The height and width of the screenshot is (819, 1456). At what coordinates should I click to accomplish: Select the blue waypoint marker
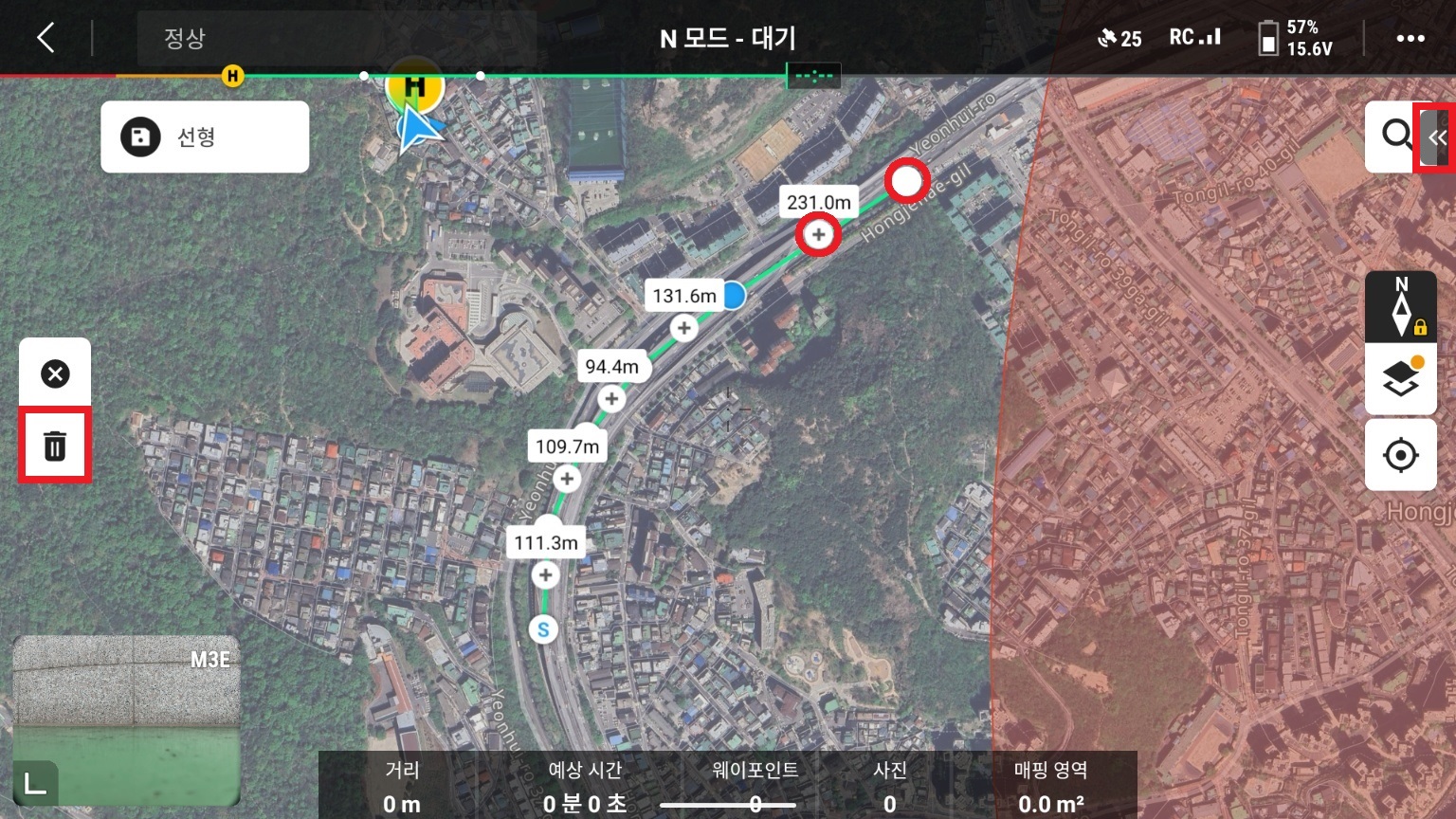(x=735, y=295)
